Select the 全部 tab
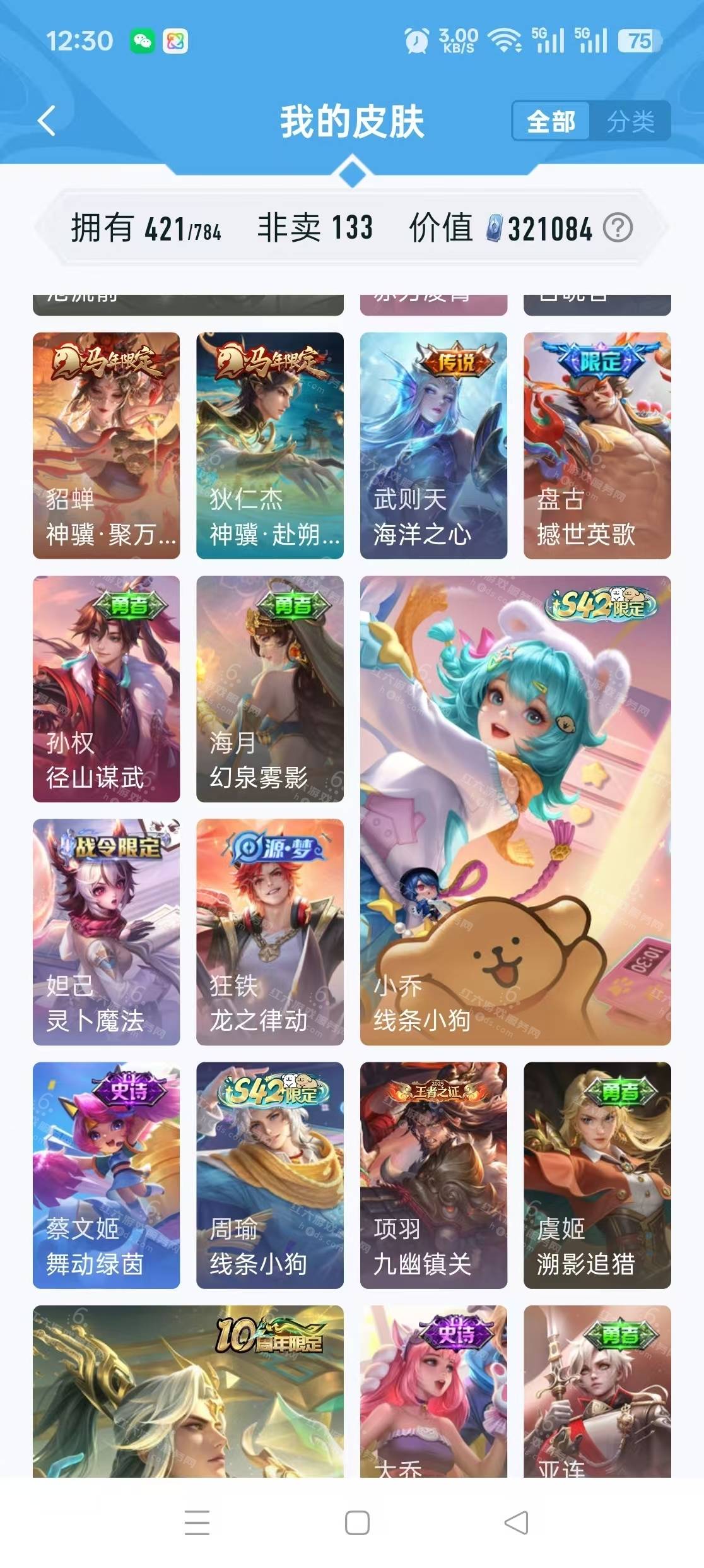This screenshot has width=704, height=1568. 551,121
